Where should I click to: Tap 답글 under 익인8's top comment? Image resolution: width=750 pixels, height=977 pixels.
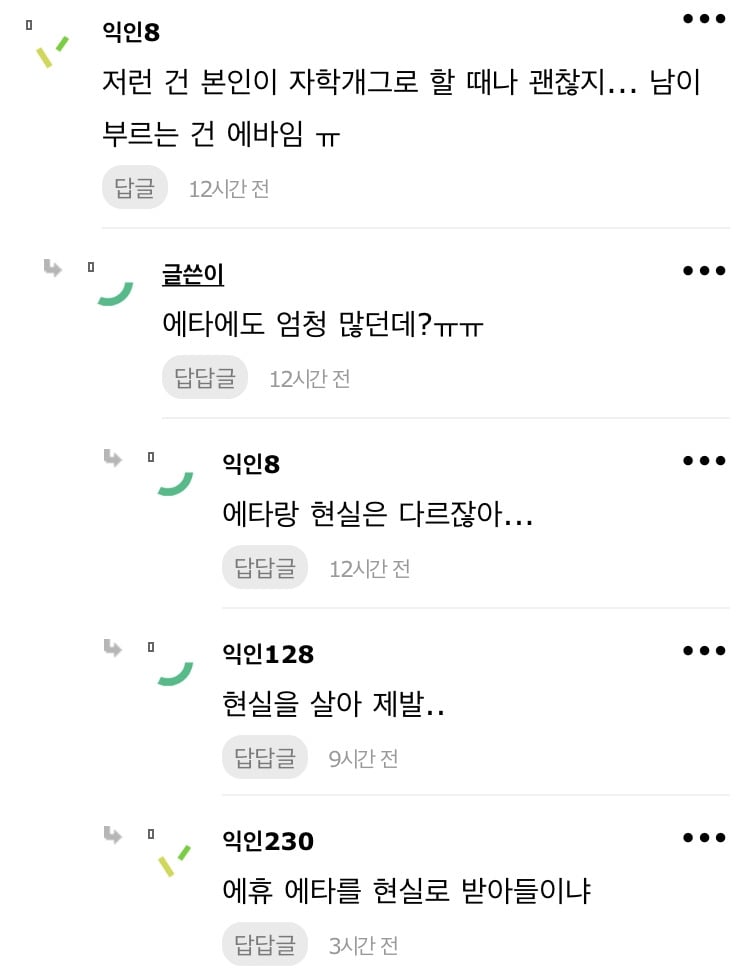pyautogui.click(x=134, y=187)
